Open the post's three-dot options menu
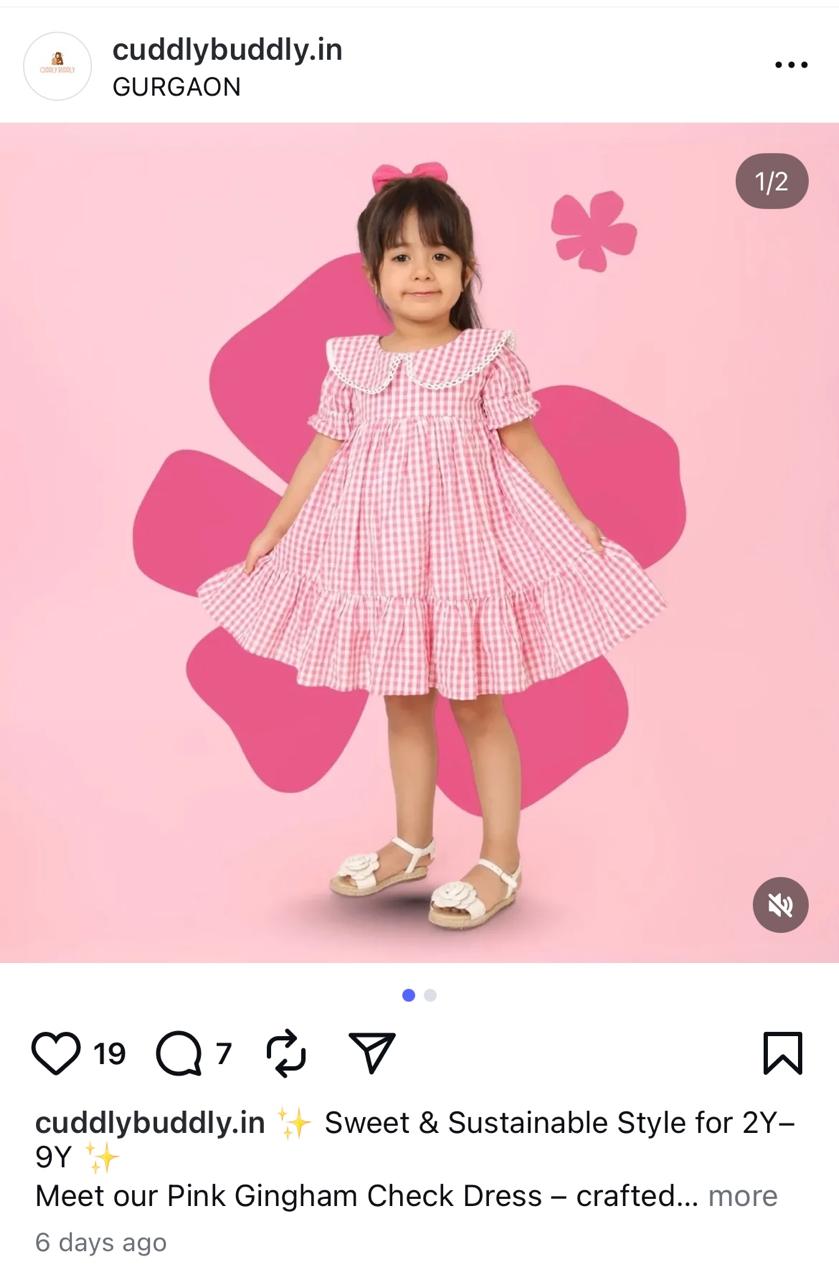839x1280 pixels. 790,65
